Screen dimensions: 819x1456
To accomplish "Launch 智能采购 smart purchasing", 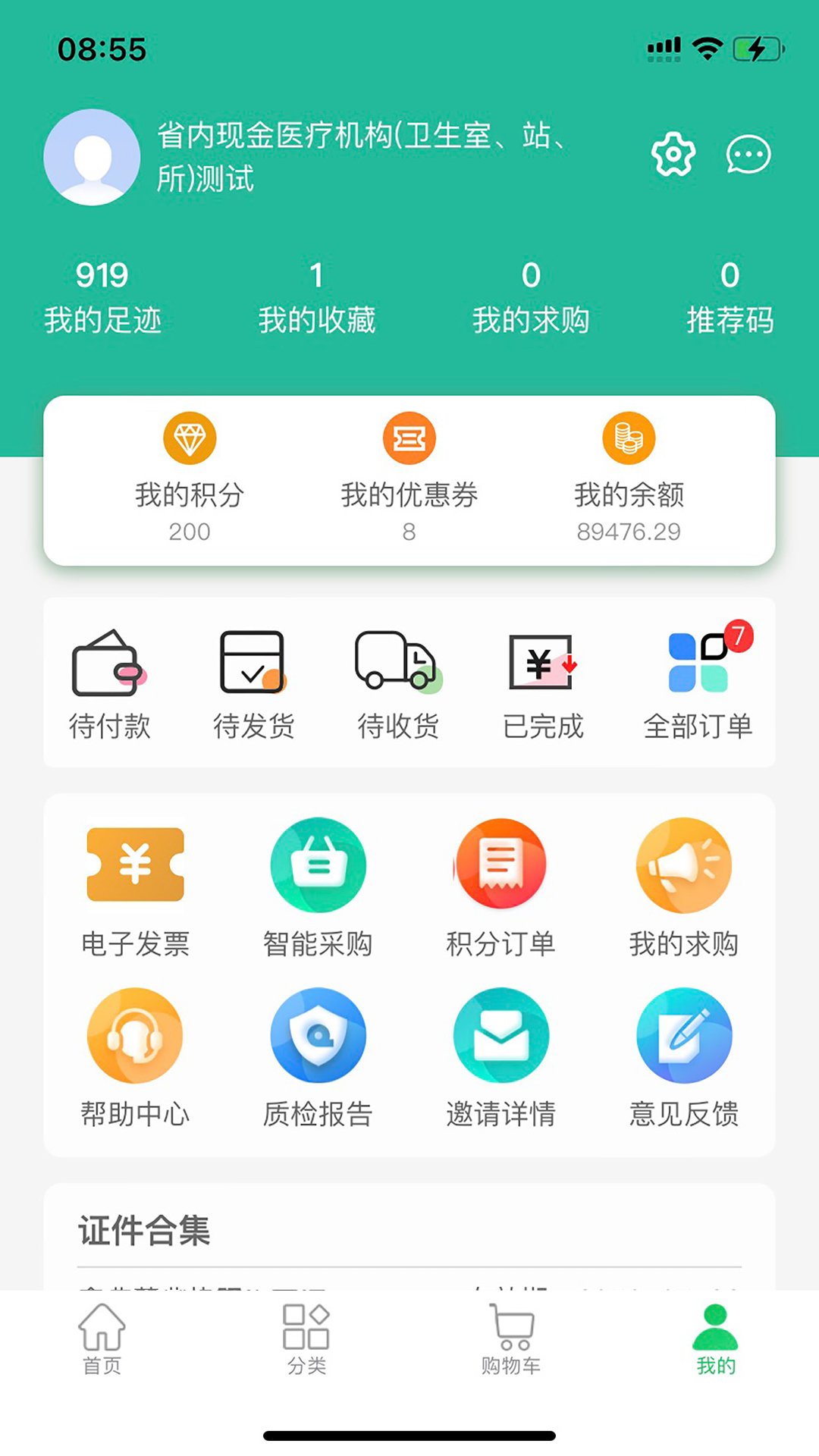I will click(318, 887).
